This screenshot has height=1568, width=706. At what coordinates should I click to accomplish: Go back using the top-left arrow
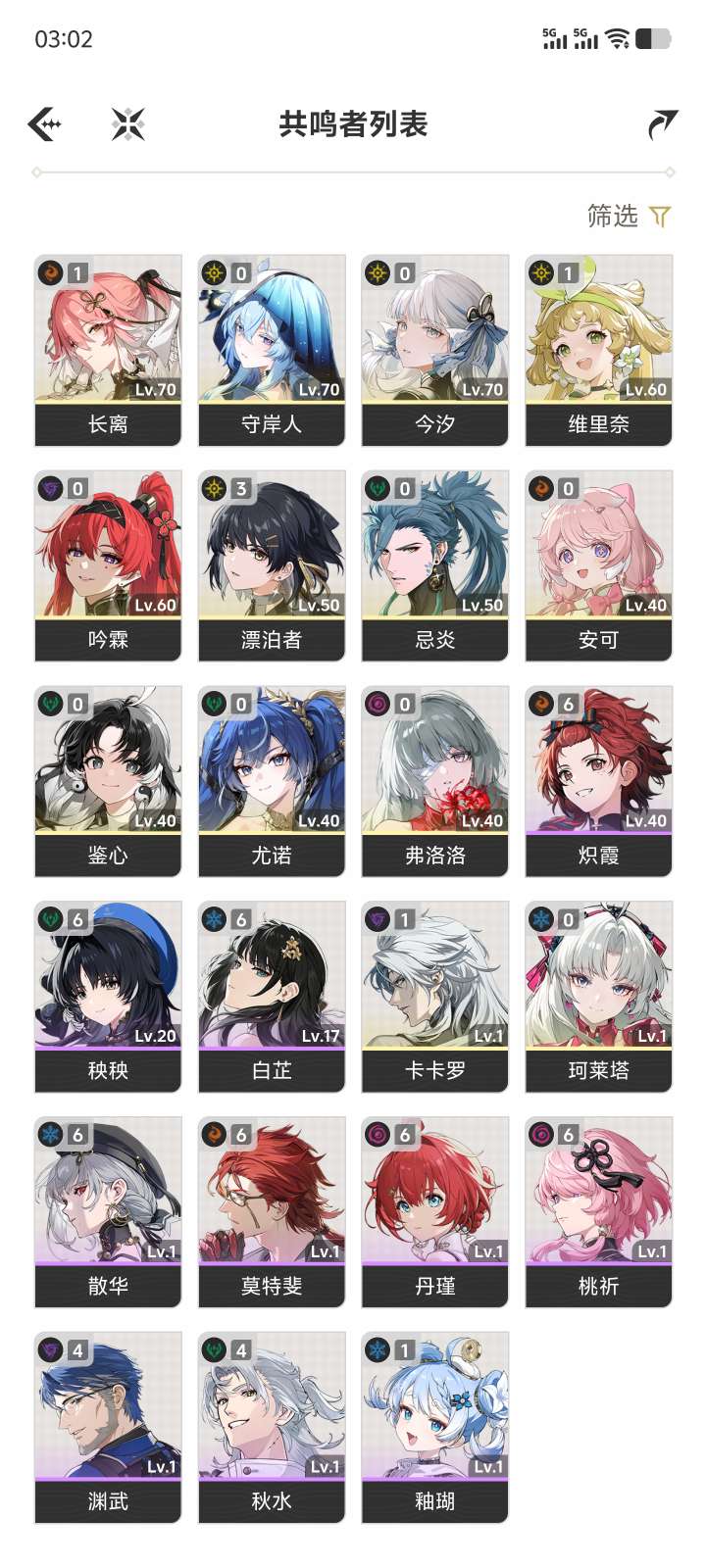tap(45, 124)
